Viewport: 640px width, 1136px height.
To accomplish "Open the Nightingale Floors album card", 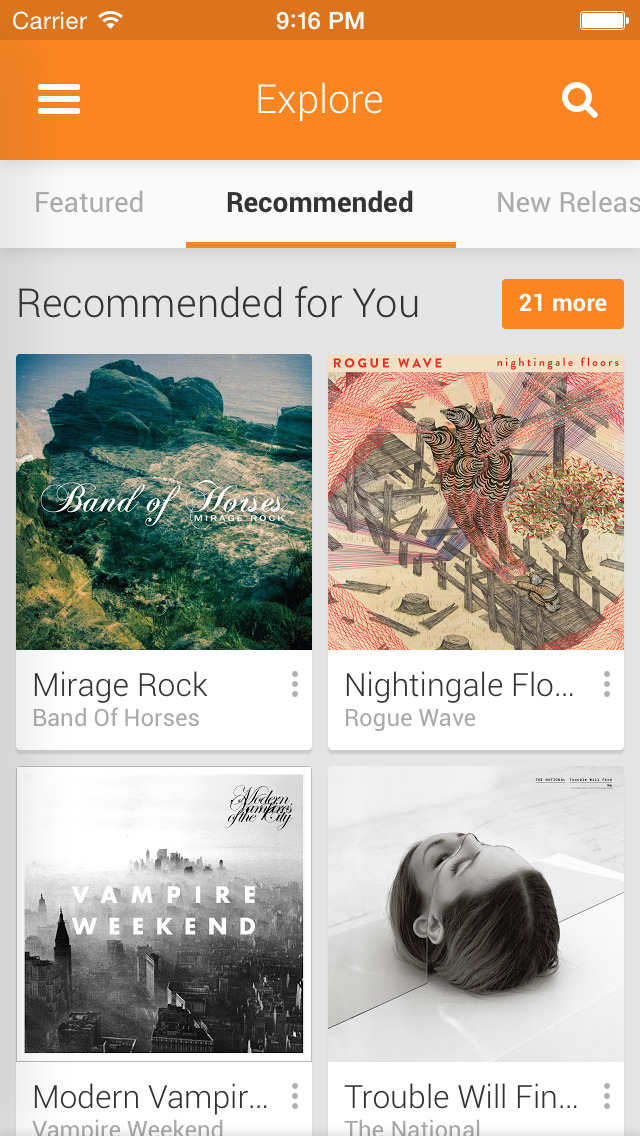I will click(x=476, y=502).
